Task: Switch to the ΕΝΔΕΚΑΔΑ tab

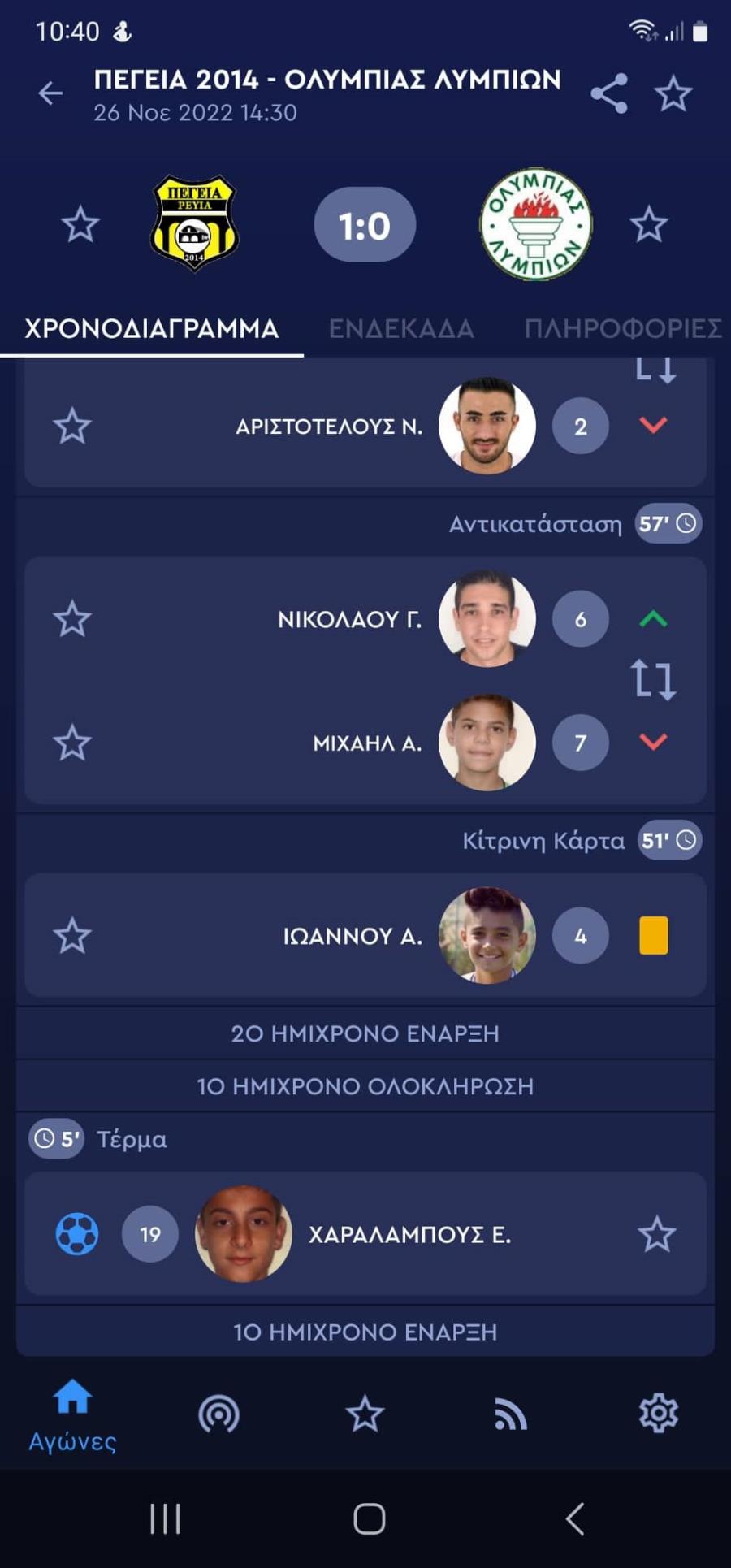Action: click(x=401, y=328)
